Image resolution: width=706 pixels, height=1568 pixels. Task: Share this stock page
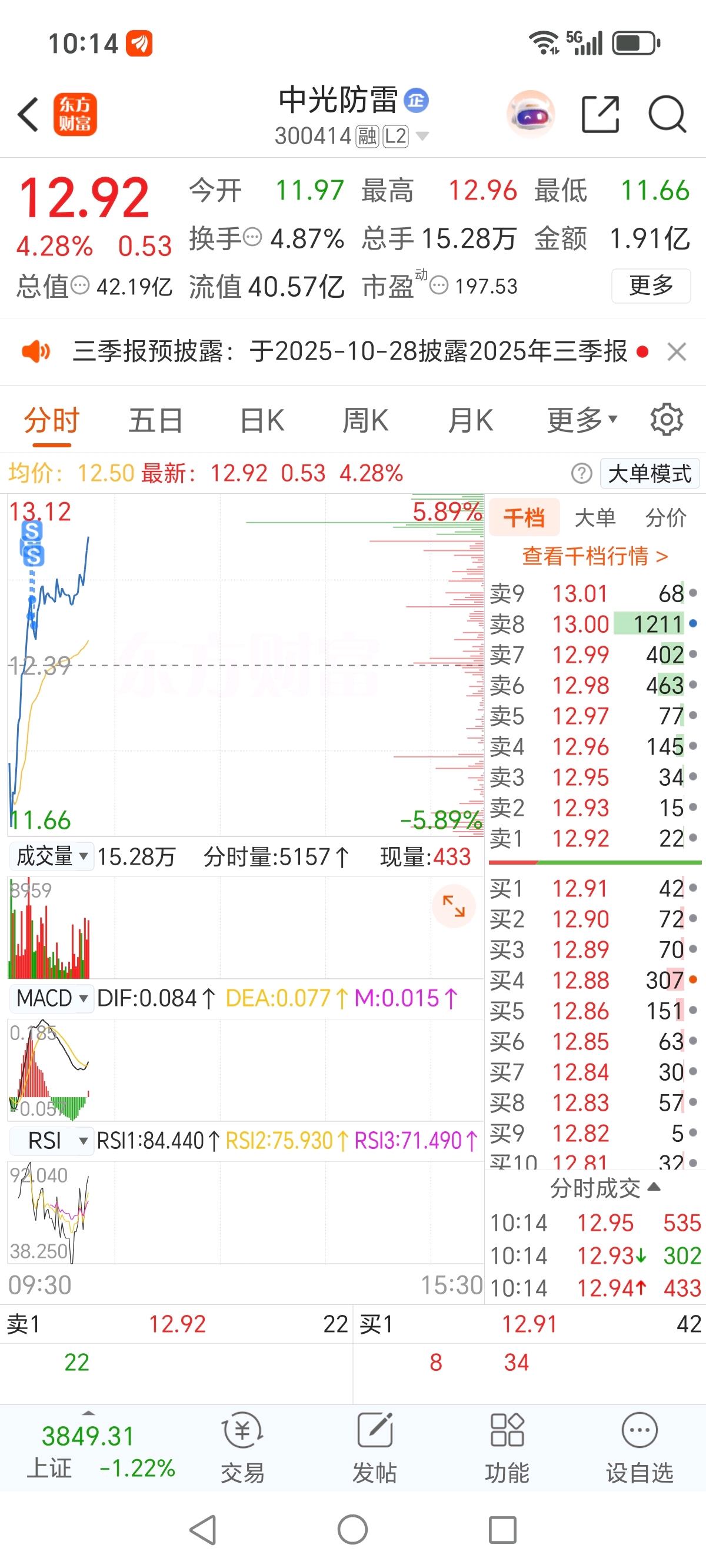[600, 114]
